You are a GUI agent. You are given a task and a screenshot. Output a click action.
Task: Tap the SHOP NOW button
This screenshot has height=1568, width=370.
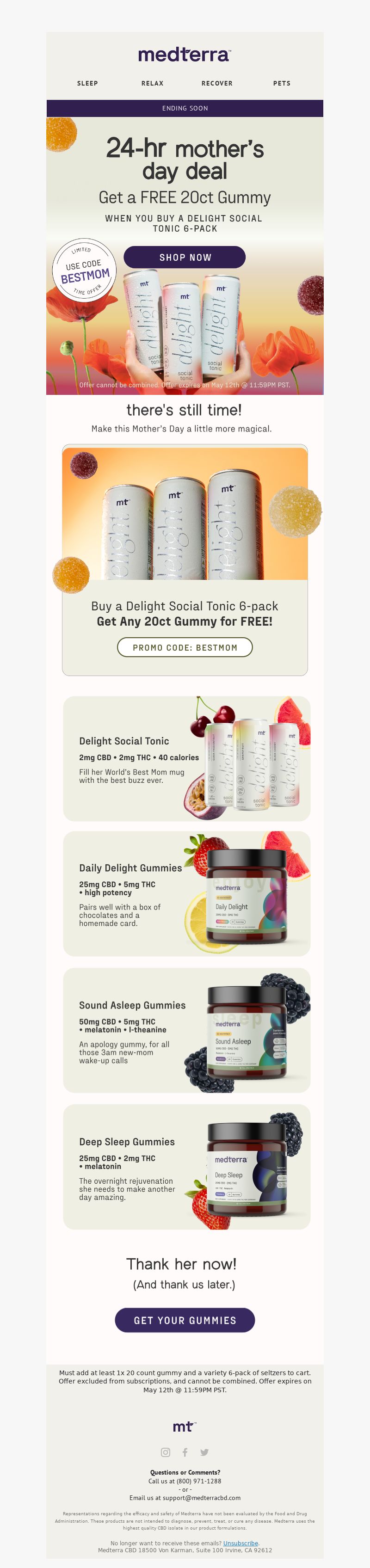point(185,257)
